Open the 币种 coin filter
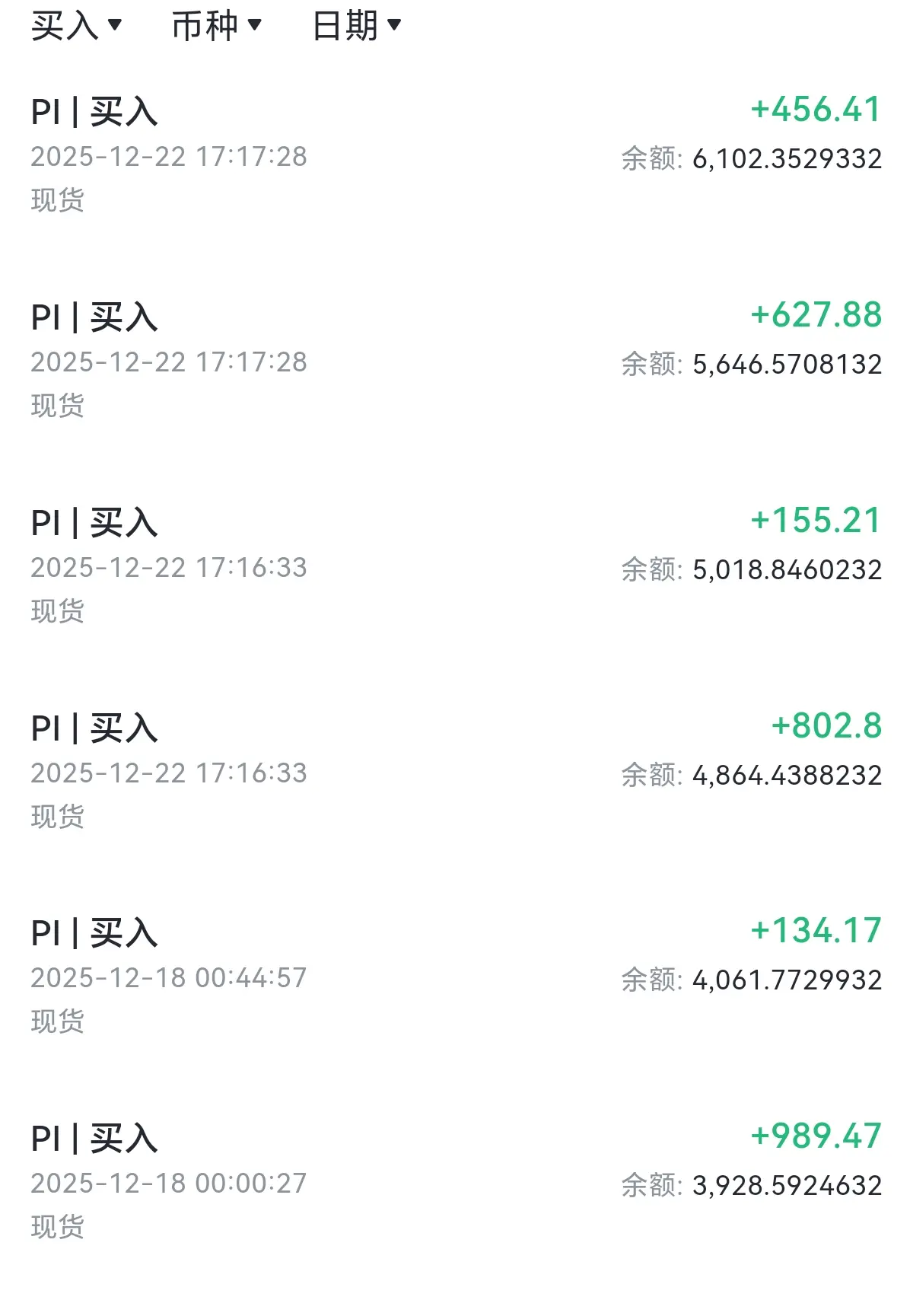 point(217,27)
